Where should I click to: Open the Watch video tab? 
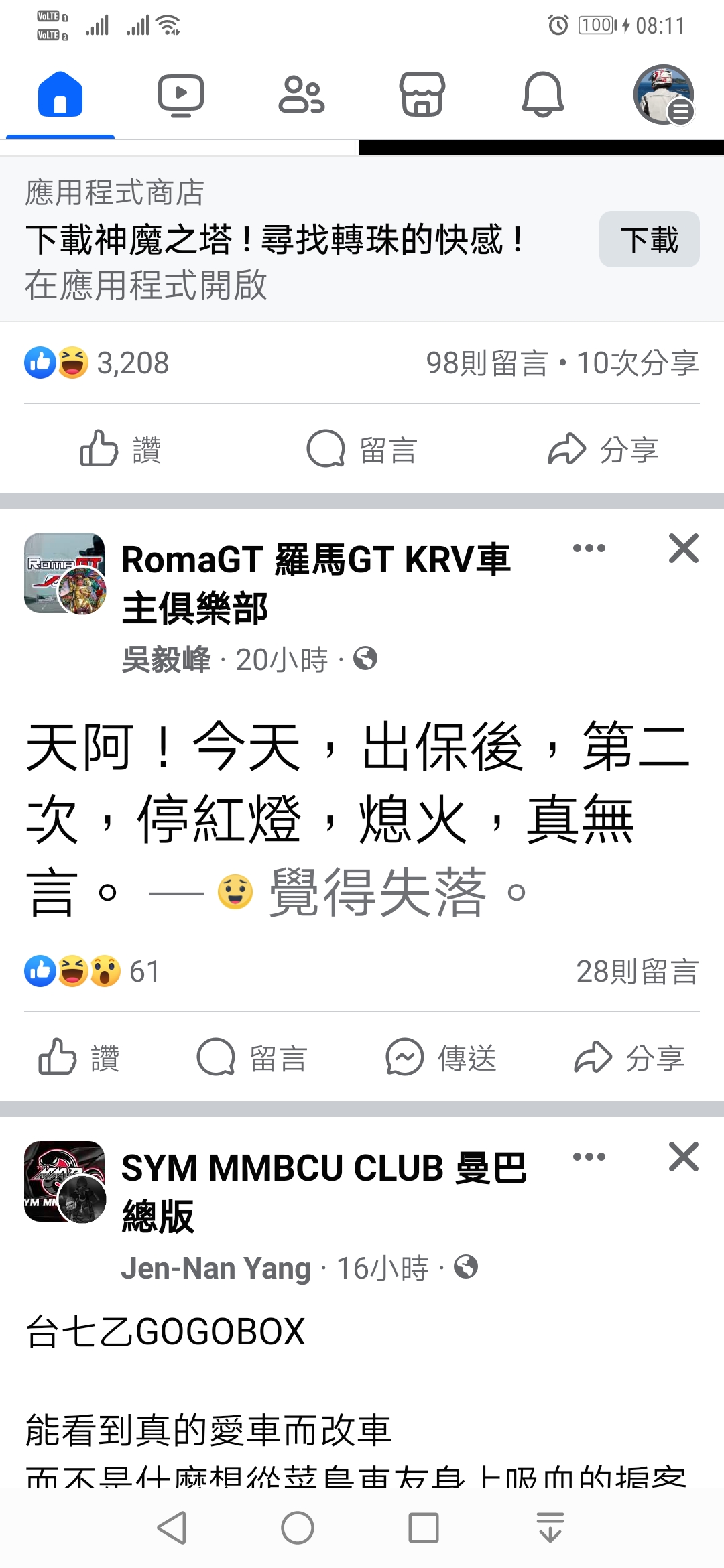pos(181,95)
